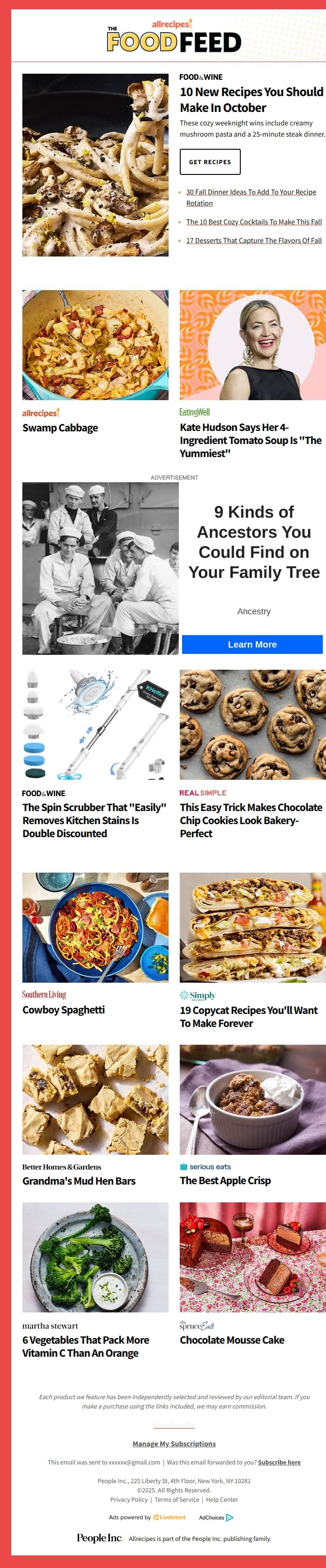Tap the Subscribe here link
The image size is (326, 1568).
[278, 1462]
